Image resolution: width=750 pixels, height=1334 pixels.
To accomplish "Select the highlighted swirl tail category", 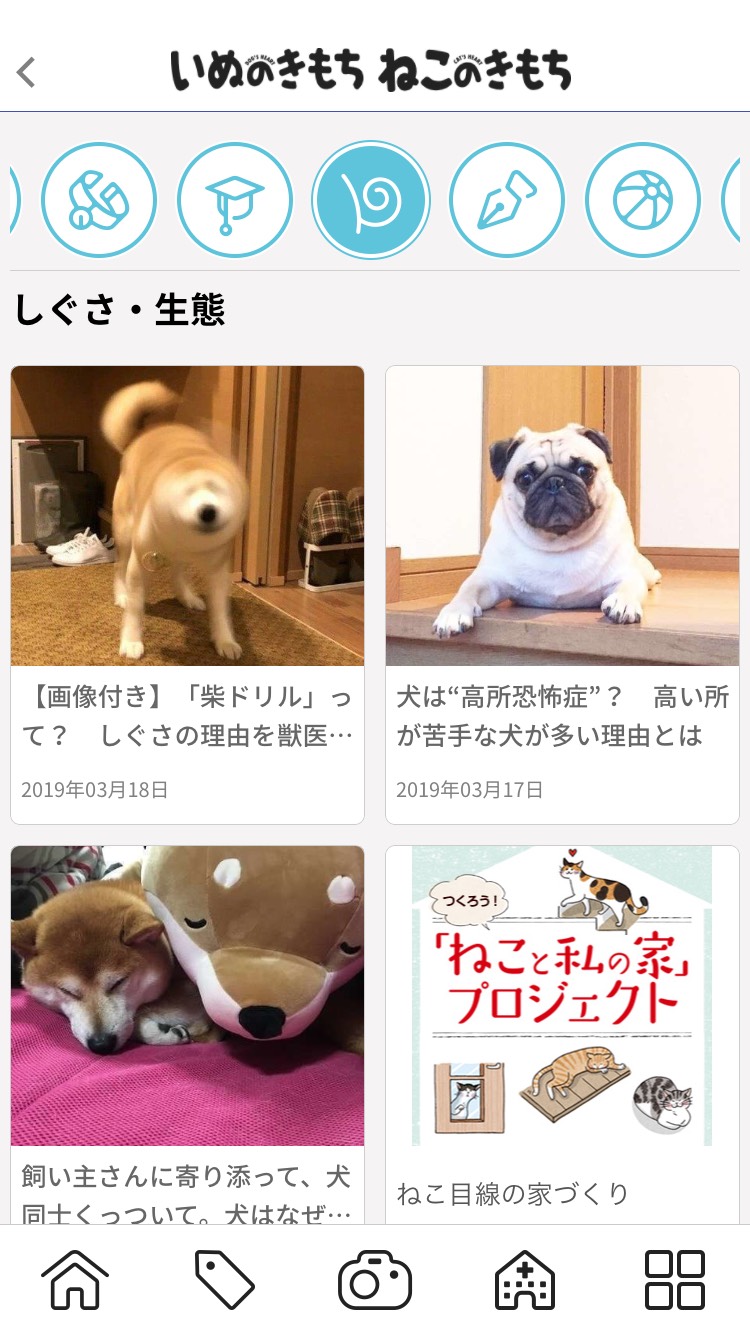I will [371, 200].
